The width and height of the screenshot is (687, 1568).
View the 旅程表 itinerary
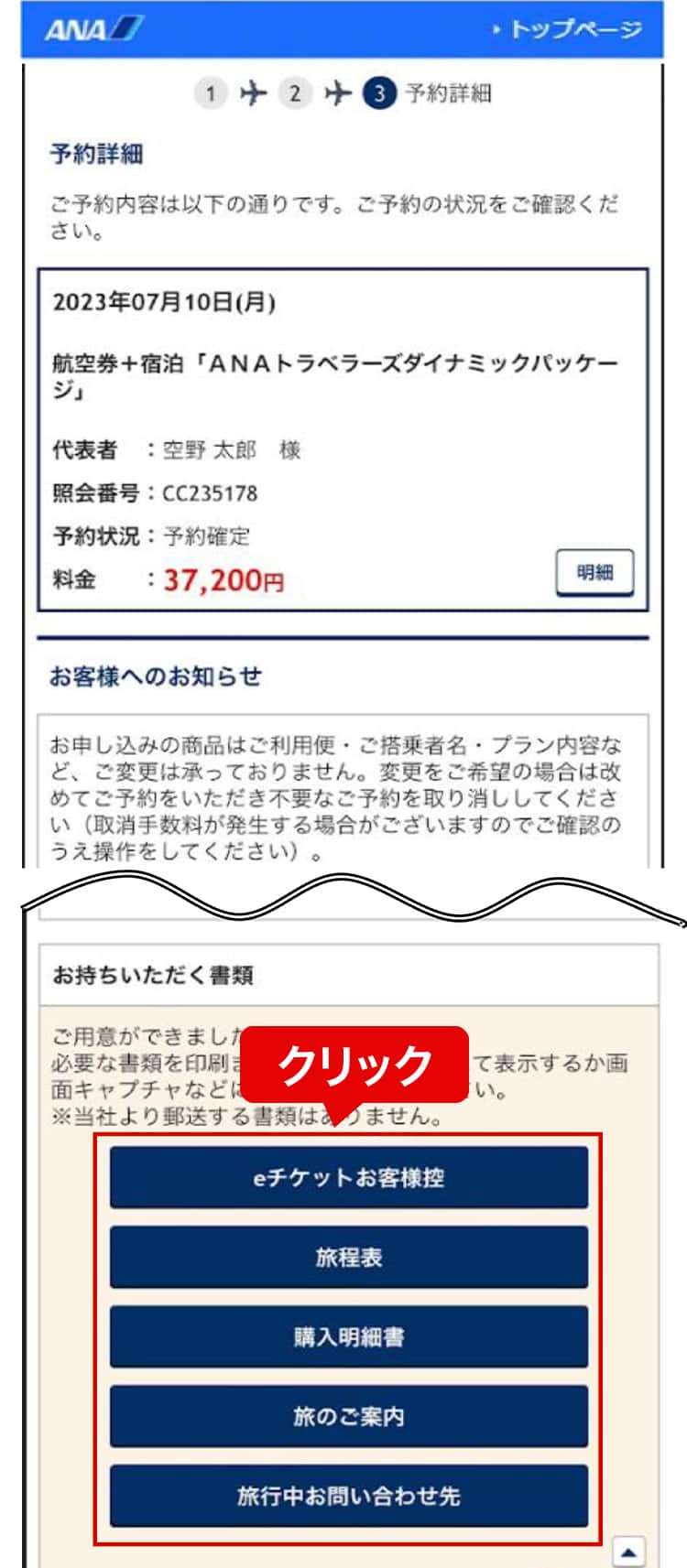[x=348, y=1257]
